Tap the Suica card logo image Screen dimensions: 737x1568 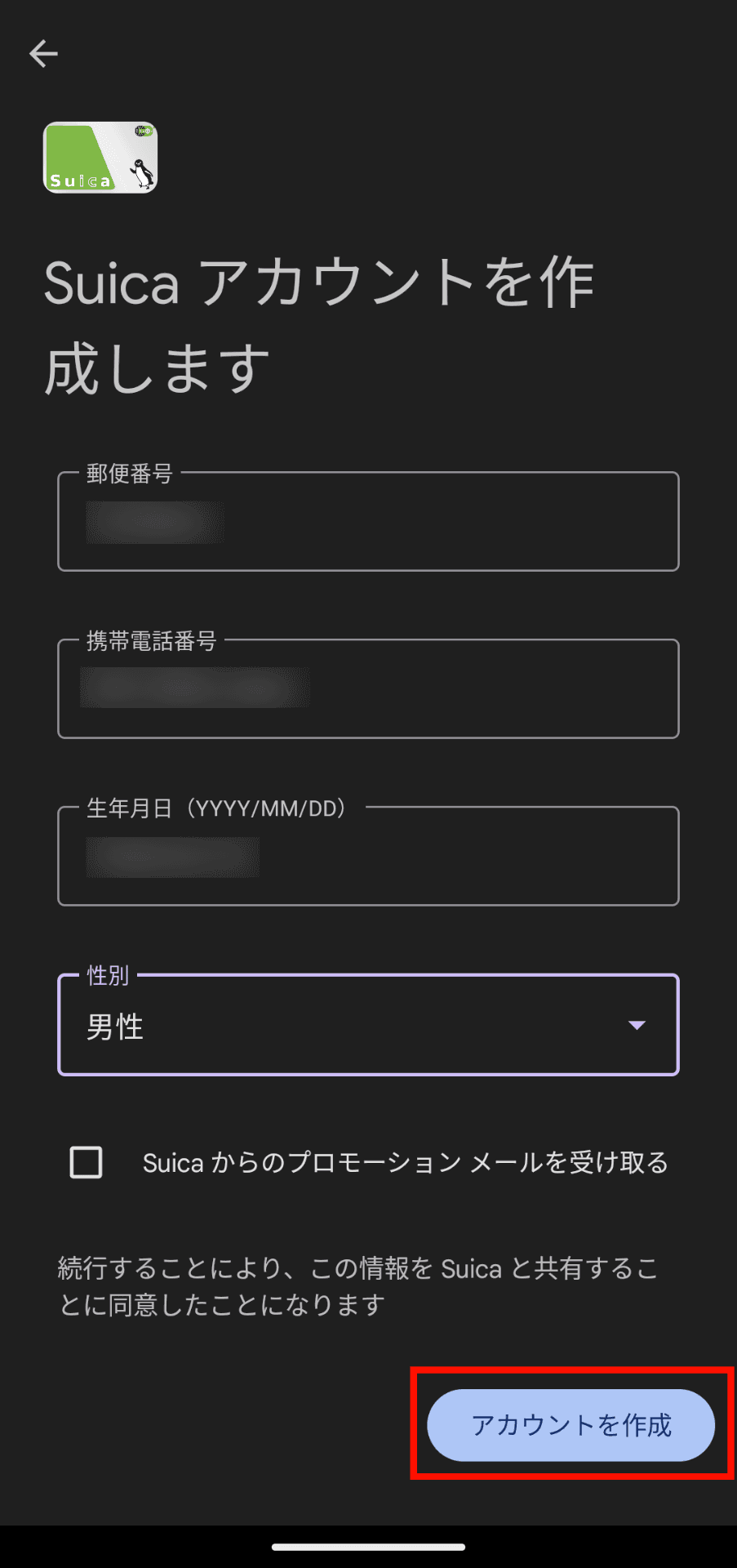tap(98, 158)
